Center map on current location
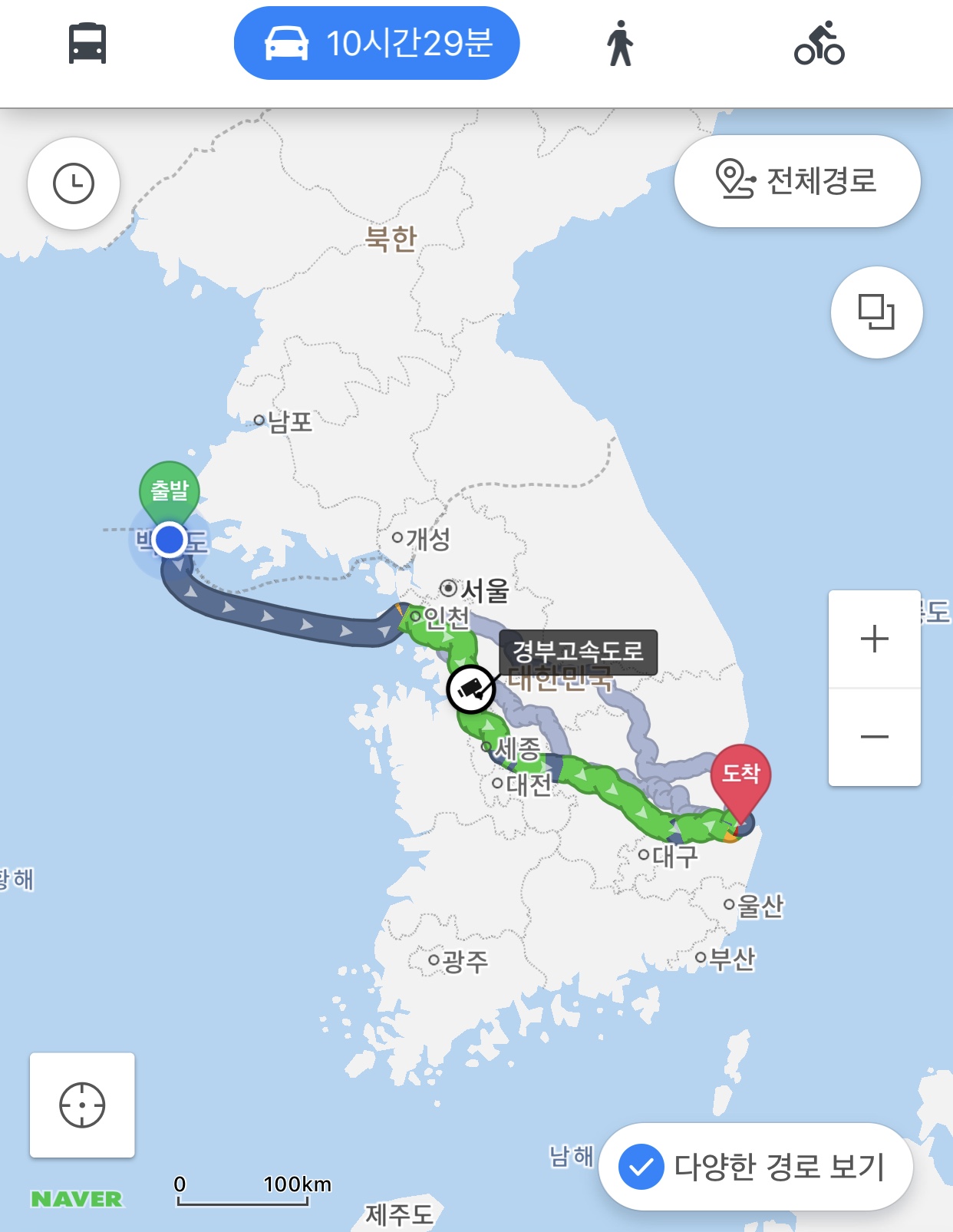The image size is (953, 1232). point(82,1105)
